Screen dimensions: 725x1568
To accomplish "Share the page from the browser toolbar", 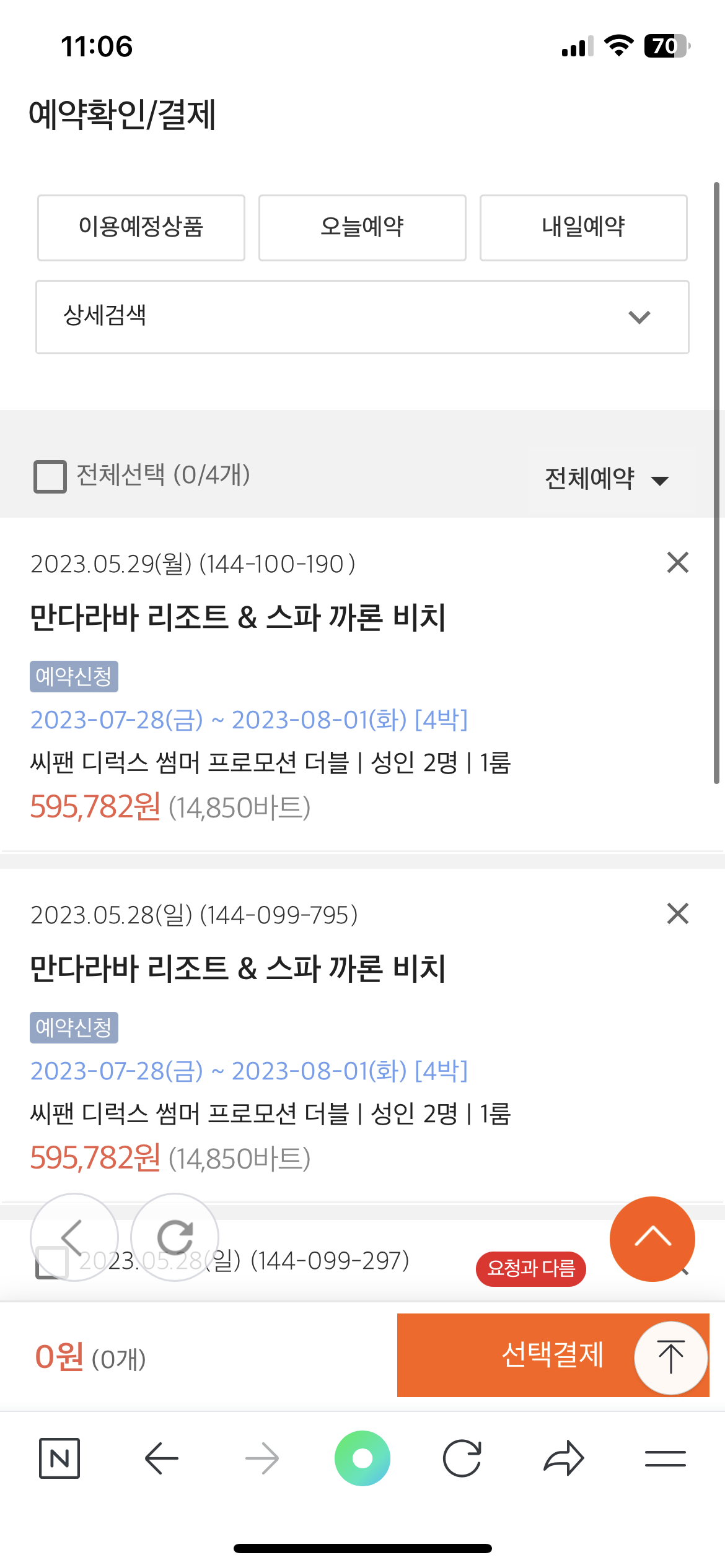I will click(564, 1458).
